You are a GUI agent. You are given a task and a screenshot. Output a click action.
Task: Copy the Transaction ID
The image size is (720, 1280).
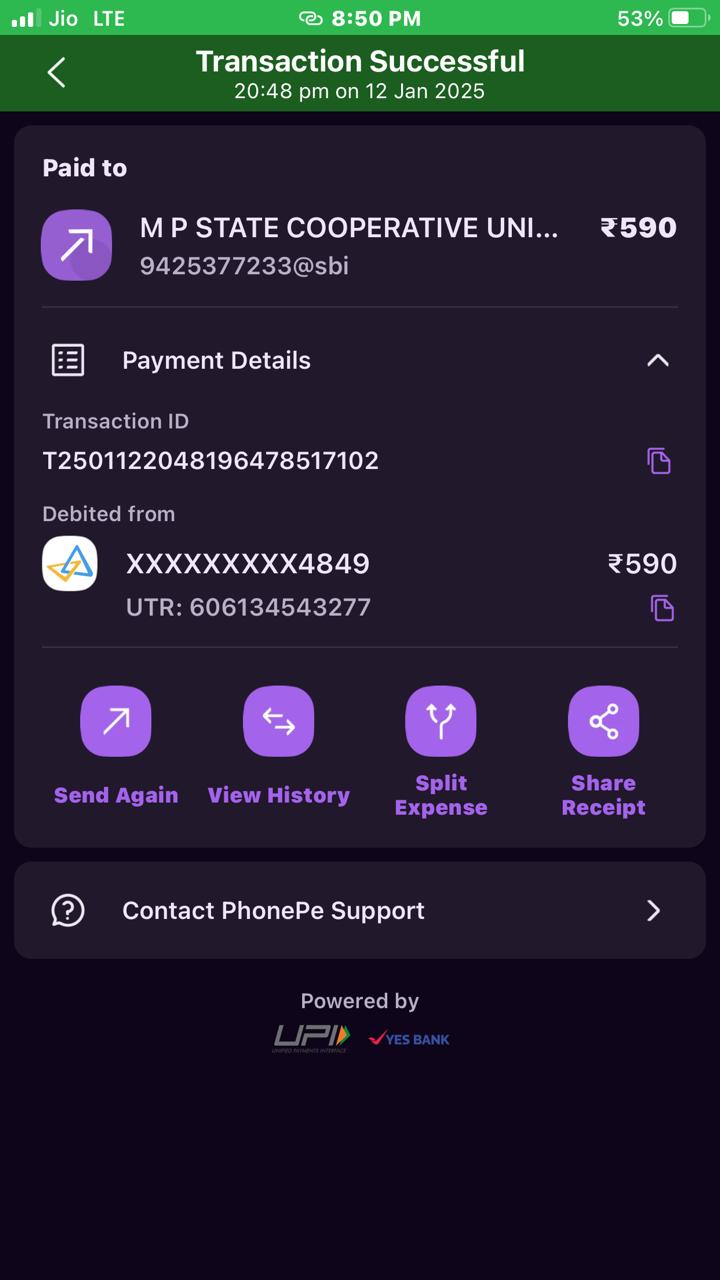tap(658, 461)
